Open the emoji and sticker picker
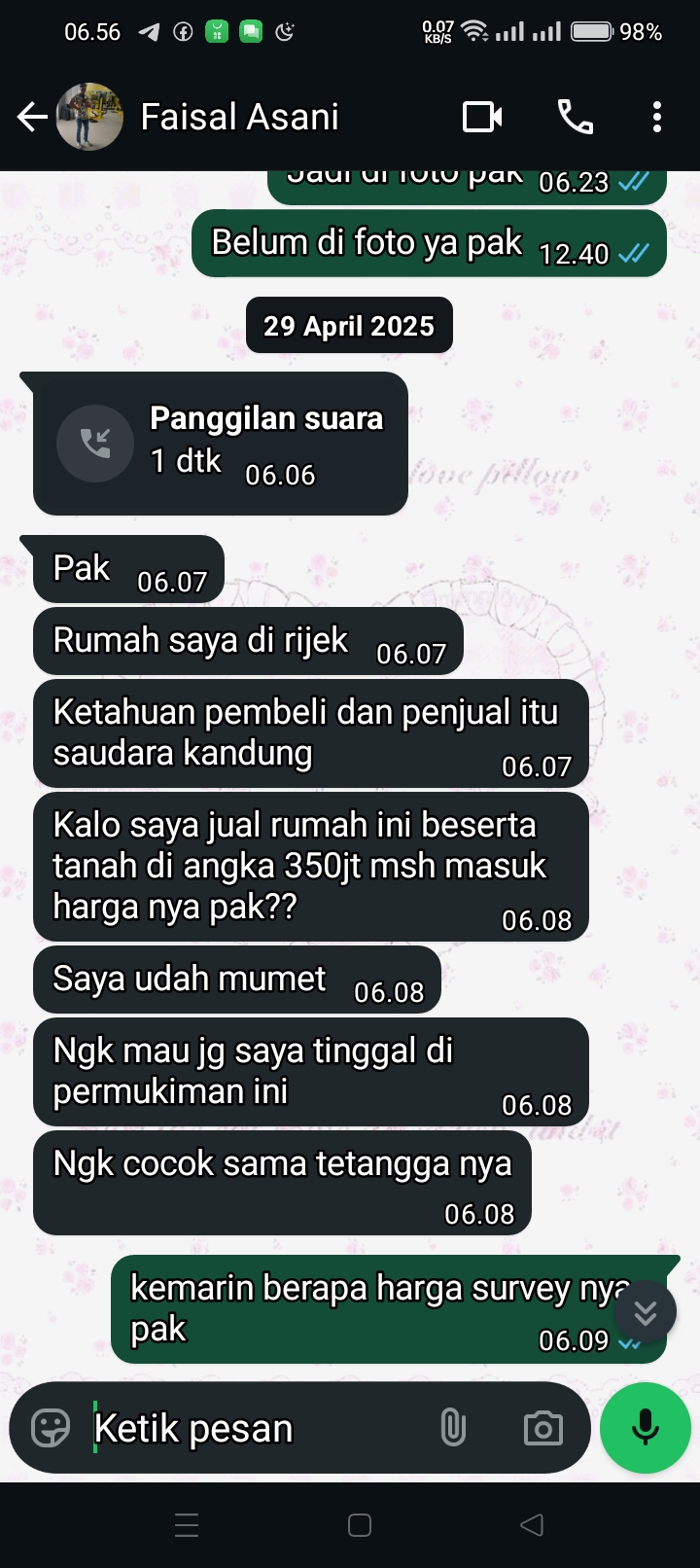700x1568 pixels. coord(51,1428)
